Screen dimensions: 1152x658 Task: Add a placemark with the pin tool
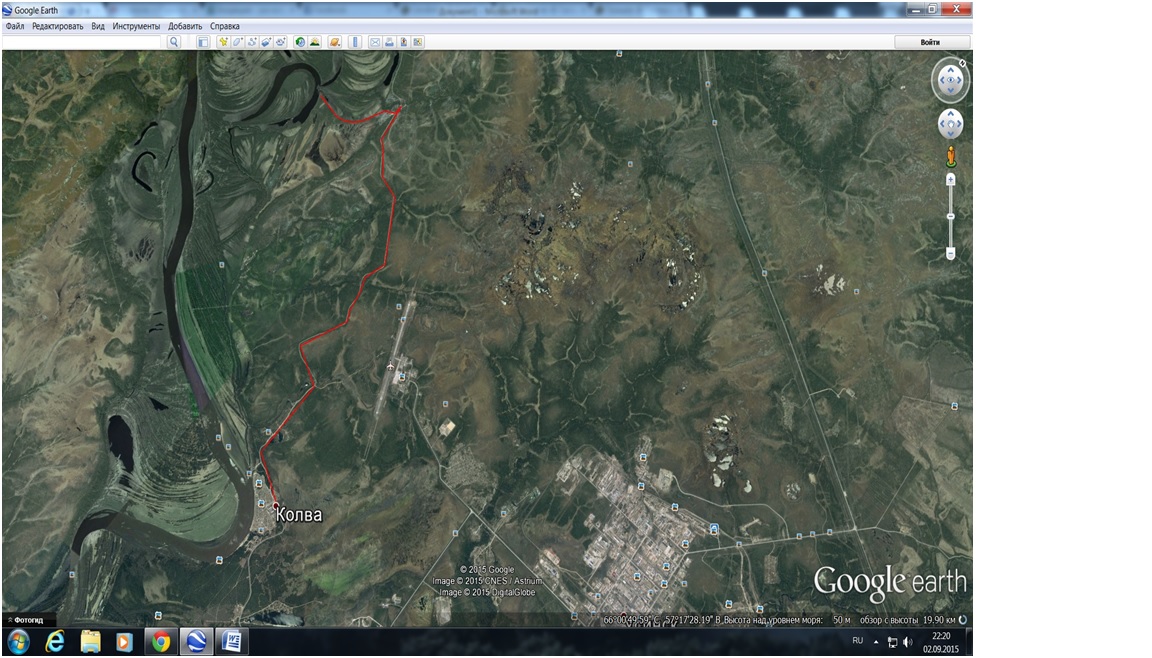click(x=224, y=42)
